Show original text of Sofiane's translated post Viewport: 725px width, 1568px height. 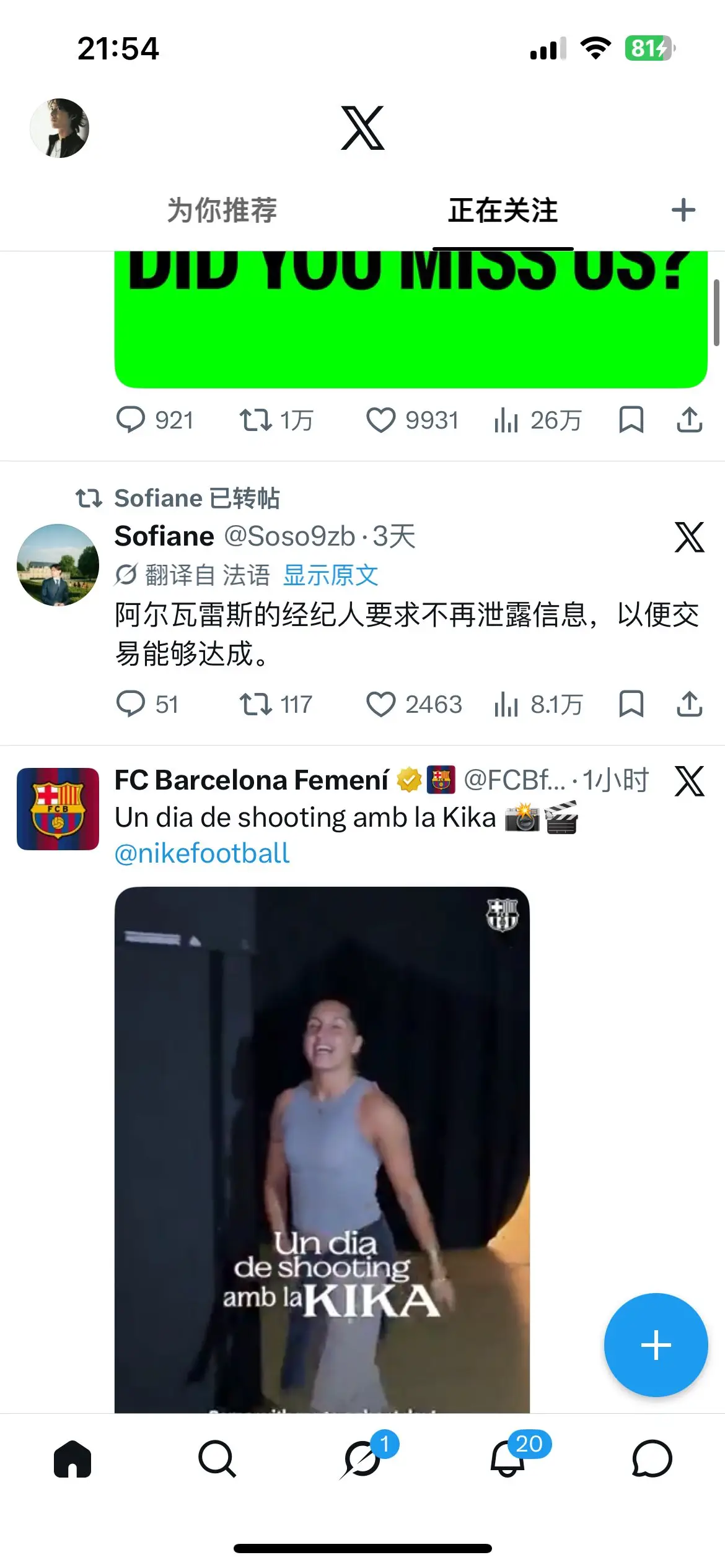pos(330,575)
